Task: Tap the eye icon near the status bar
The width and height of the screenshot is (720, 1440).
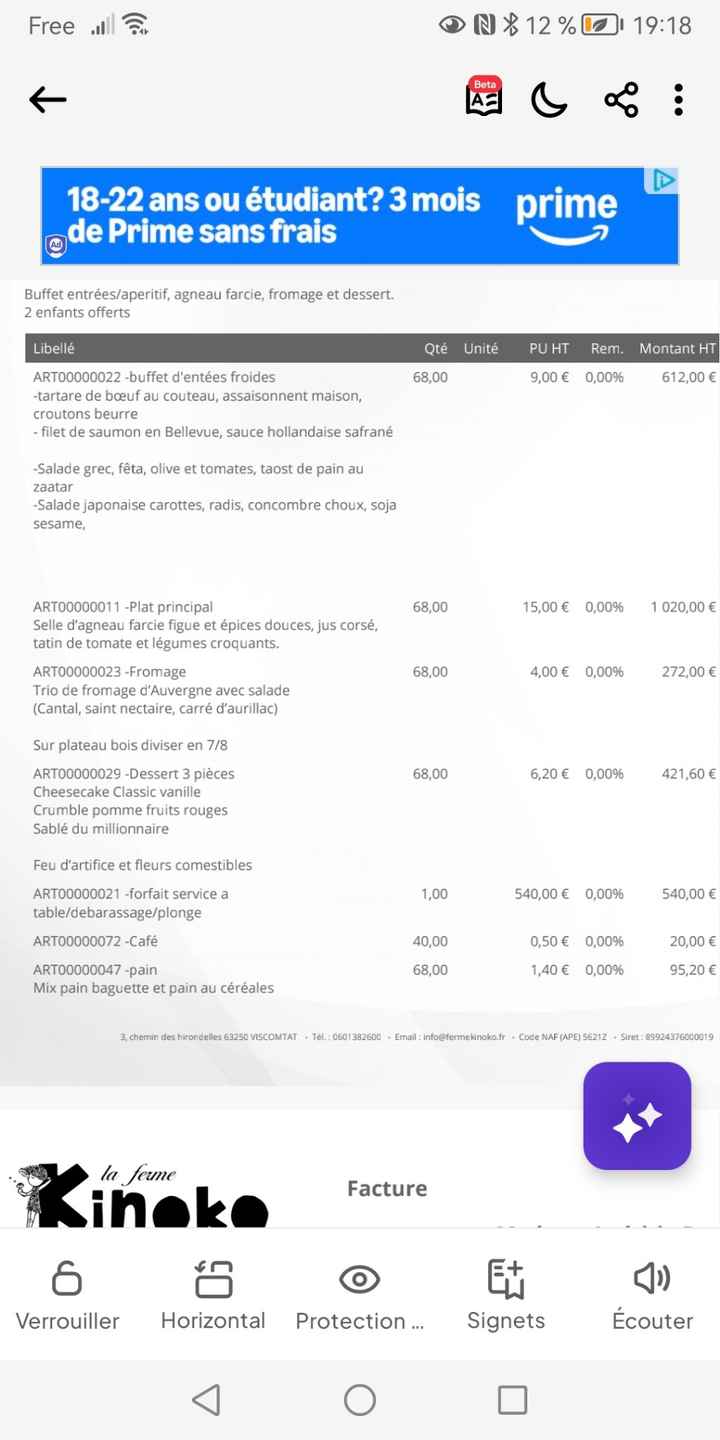Action: pyautogui.click(x=452, y=26)
